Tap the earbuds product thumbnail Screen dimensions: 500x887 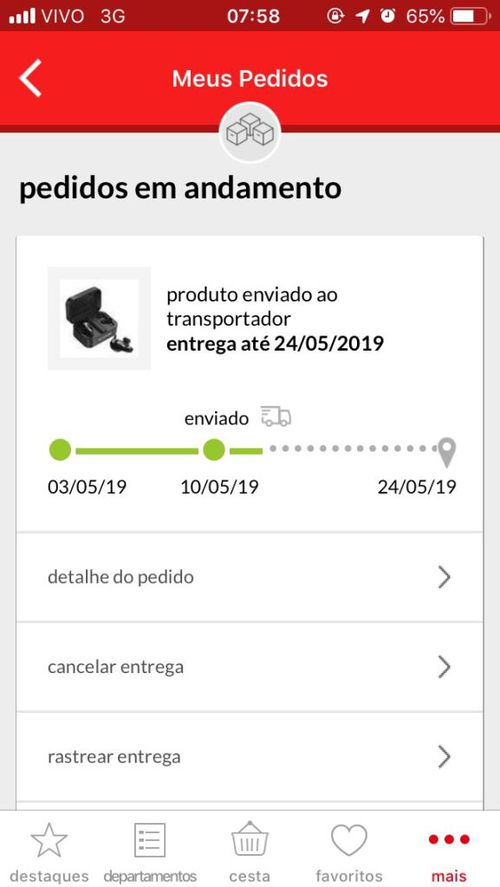(x=99, y=318)
